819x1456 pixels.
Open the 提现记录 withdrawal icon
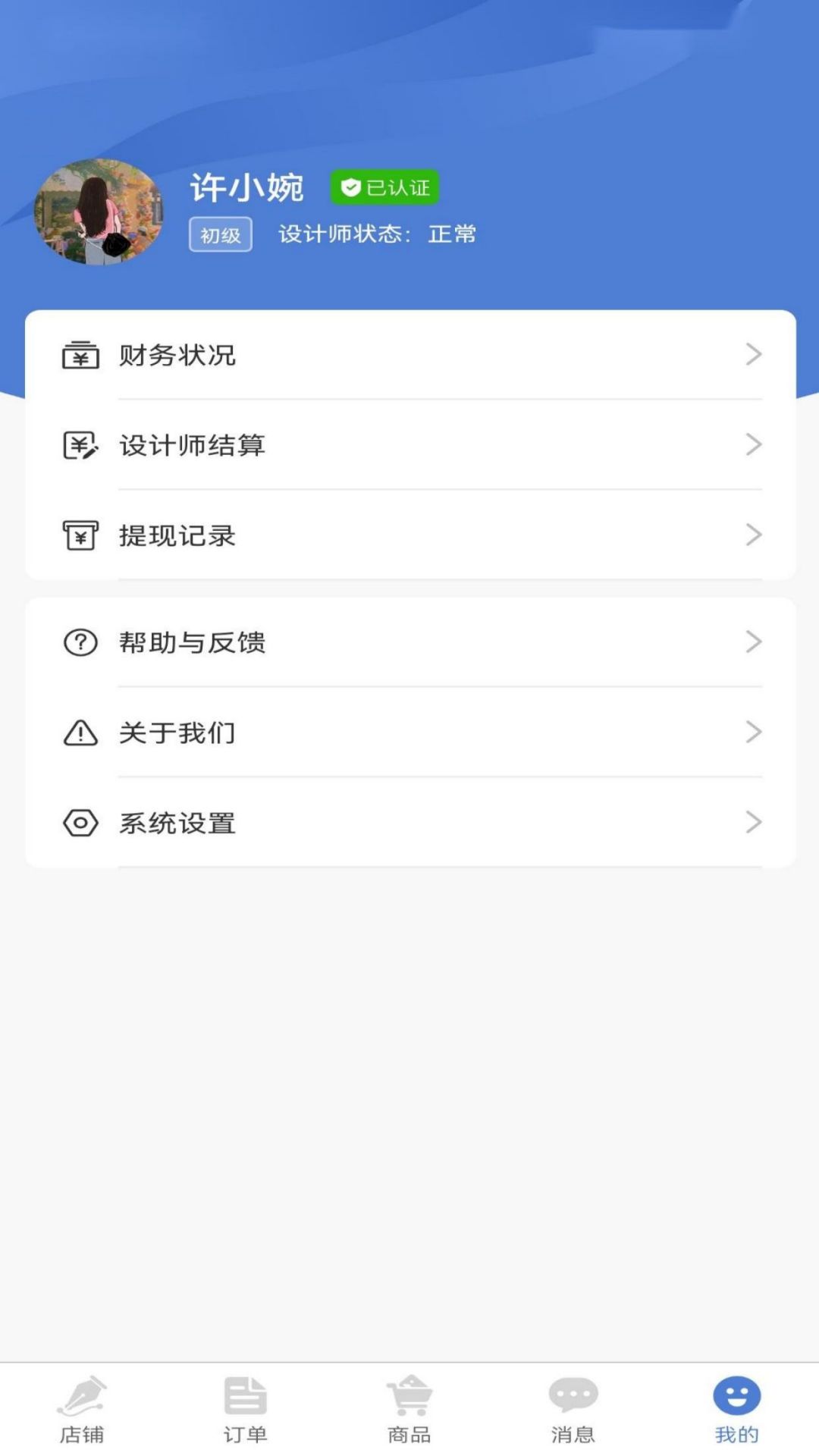[x=80, y=535]
